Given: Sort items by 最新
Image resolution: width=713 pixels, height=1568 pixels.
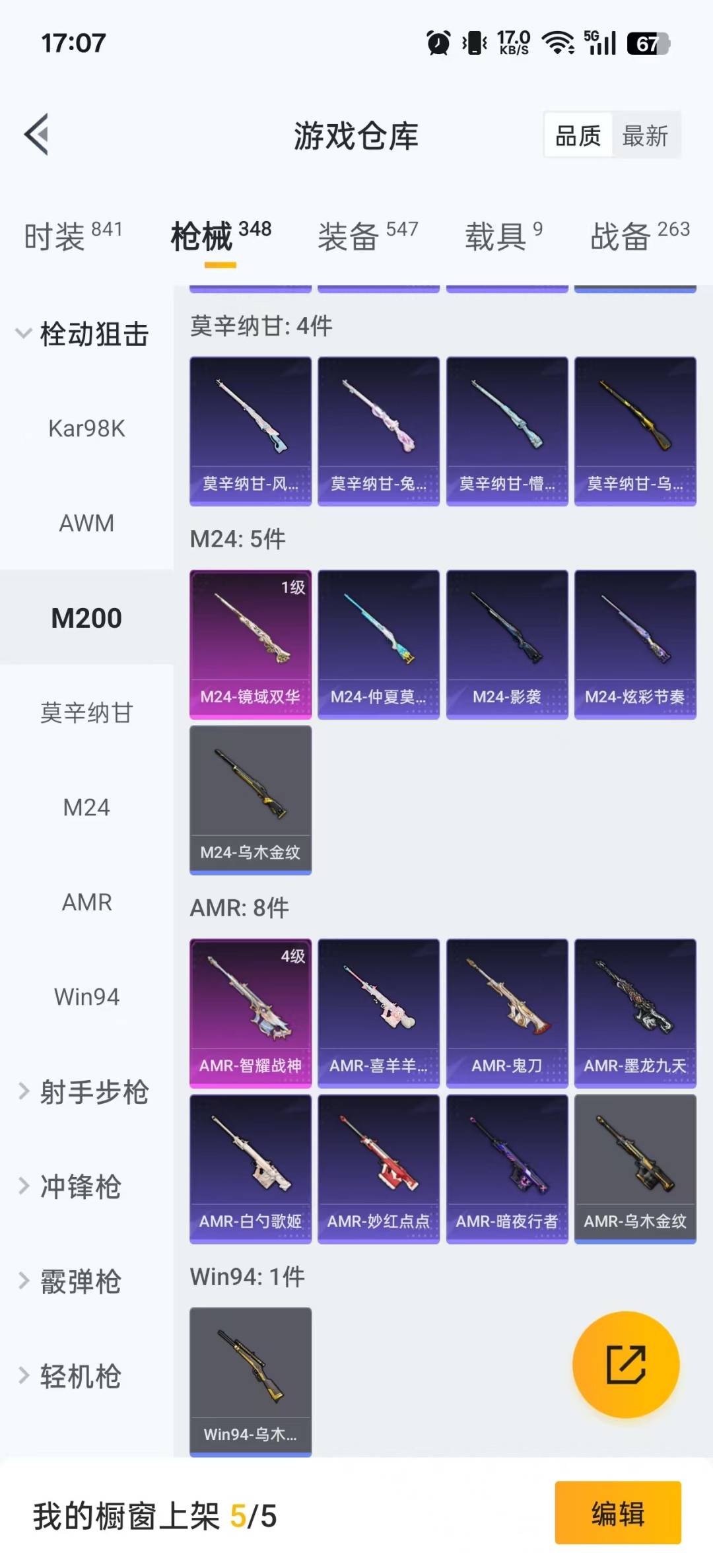Looking at the screenshot, I should coord(645,136).
